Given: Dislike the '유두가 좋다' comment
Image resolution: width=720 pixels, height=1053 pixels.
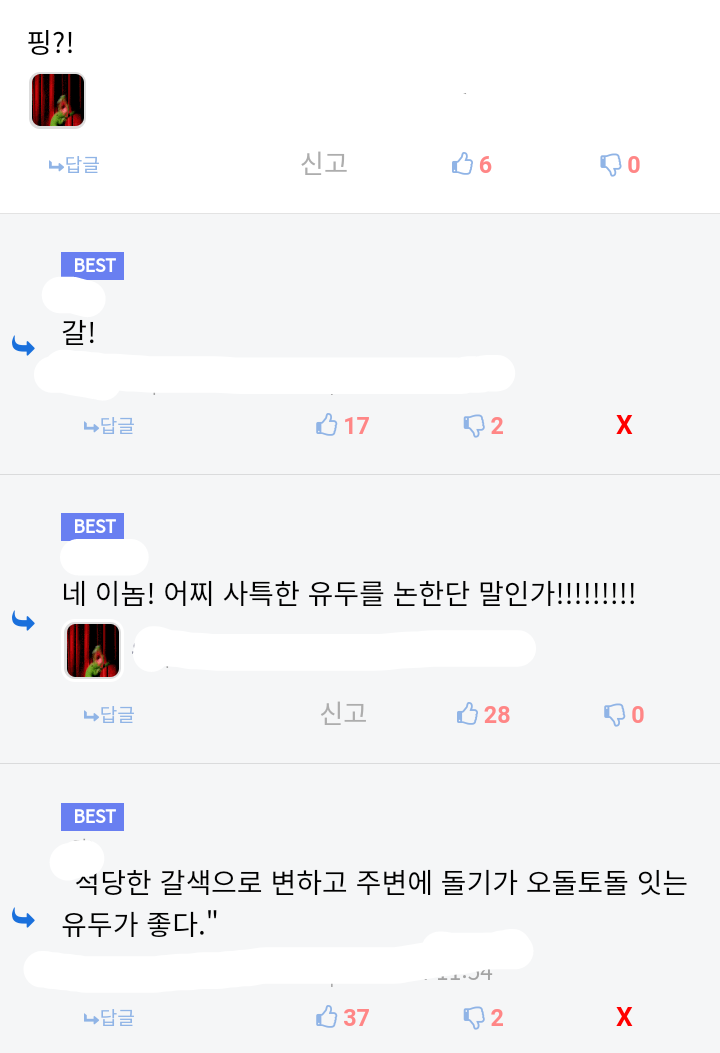Looking at the screenshot, I should pyautogui.click(x=483, y=1018).
